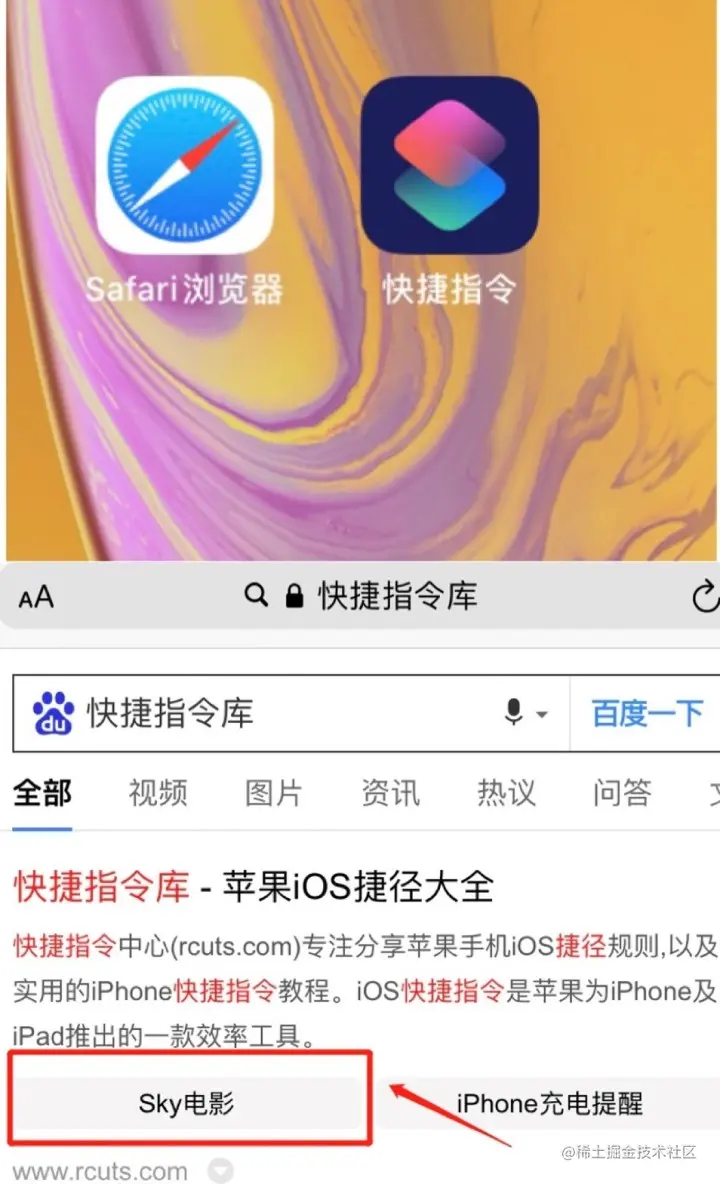Select the 全部 results tab
This screenshot has width=720, height=1184.
pos(42,794)
